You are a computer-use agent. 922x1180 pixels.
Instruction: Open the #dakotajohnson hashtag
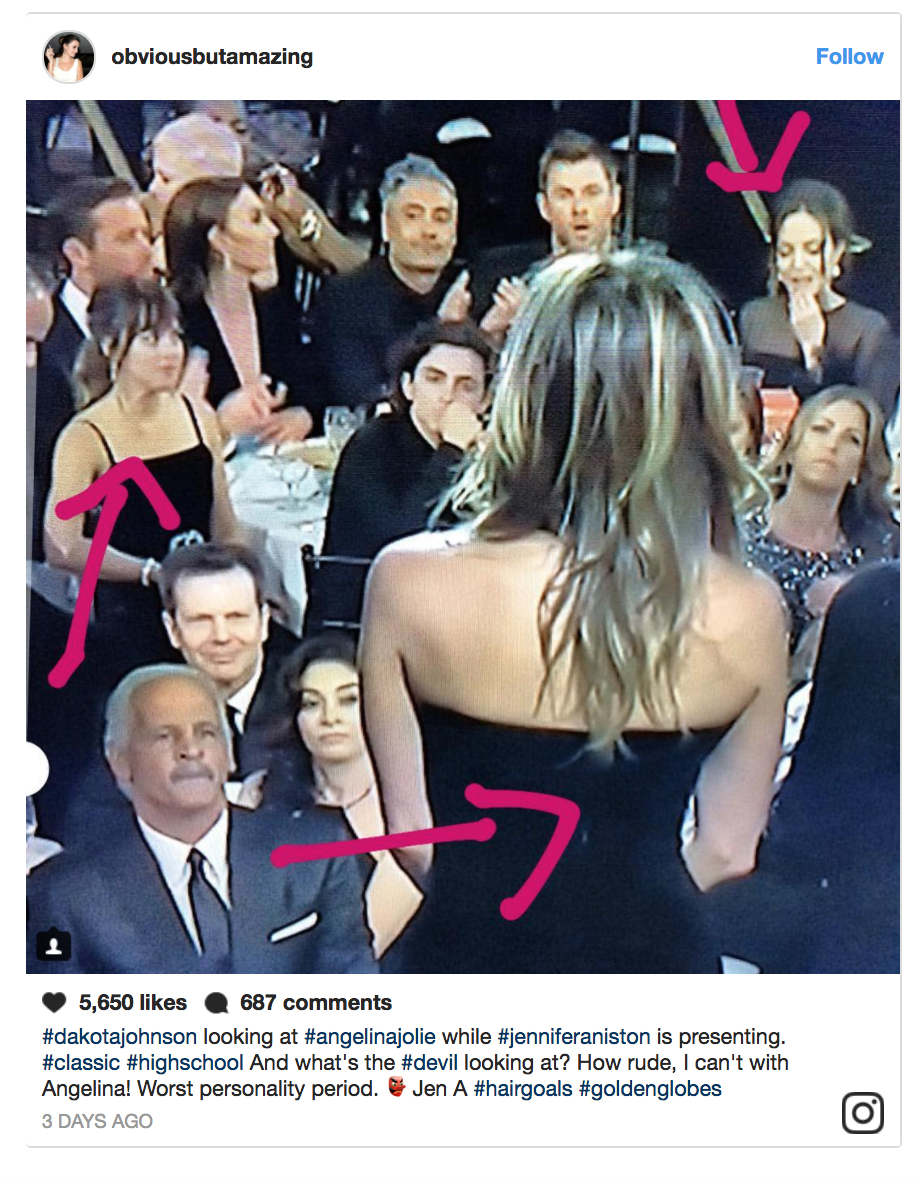tap(119, 1036)
